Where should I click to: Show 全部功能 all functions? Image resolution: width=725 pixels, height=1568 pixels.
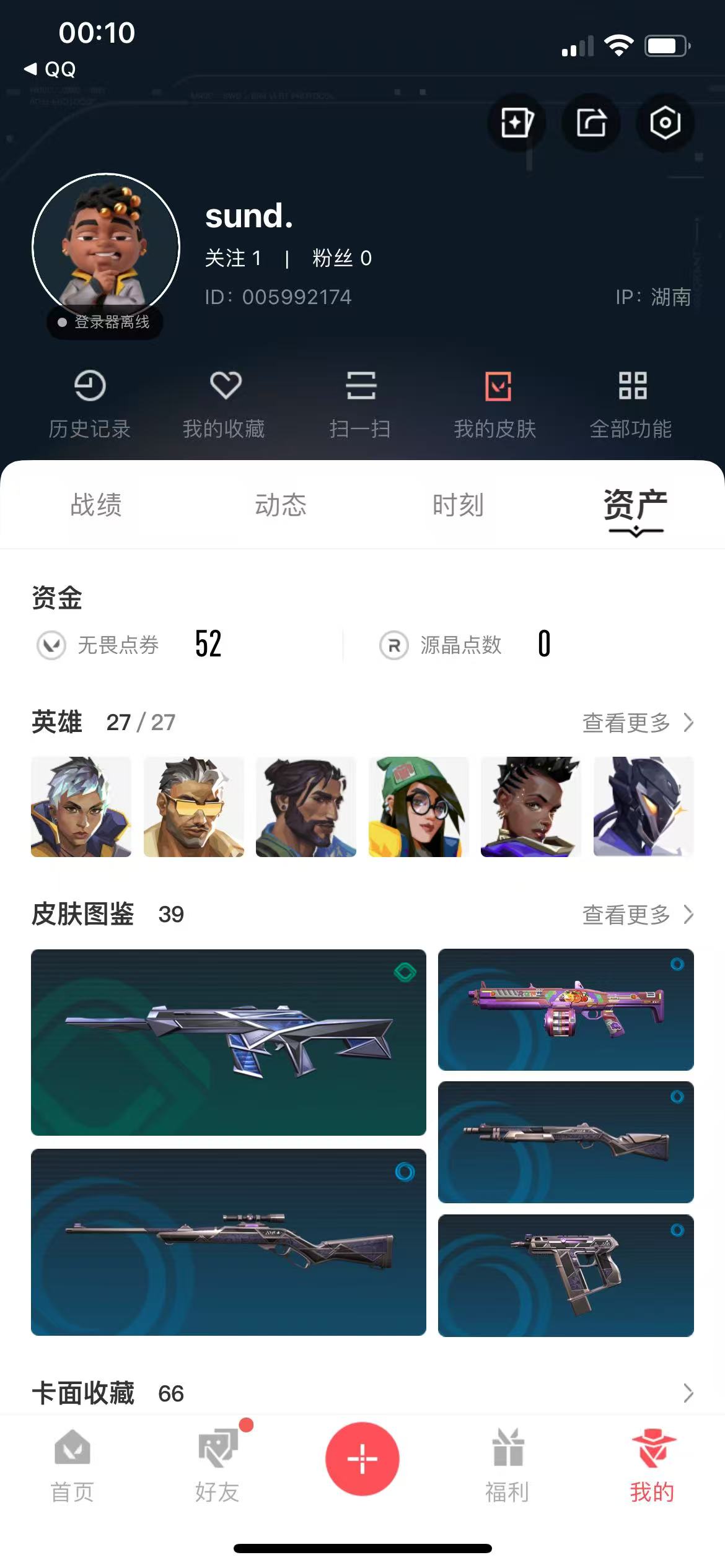[x=631, y=404]
